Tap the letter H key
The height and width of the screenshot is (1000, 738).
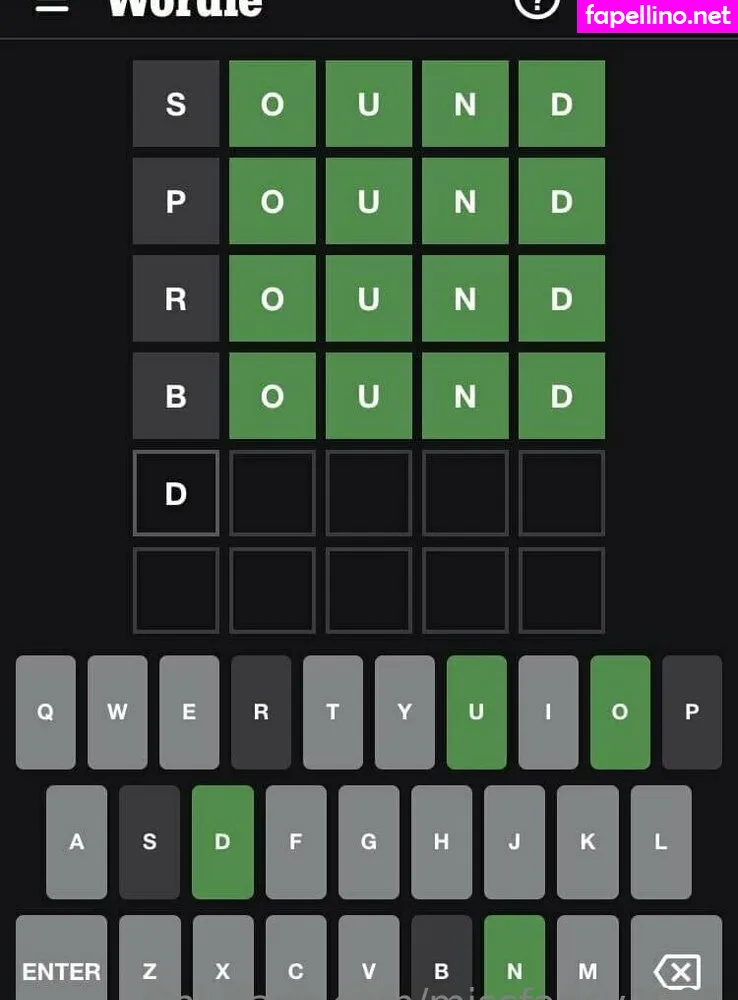[x=441, y=842]
